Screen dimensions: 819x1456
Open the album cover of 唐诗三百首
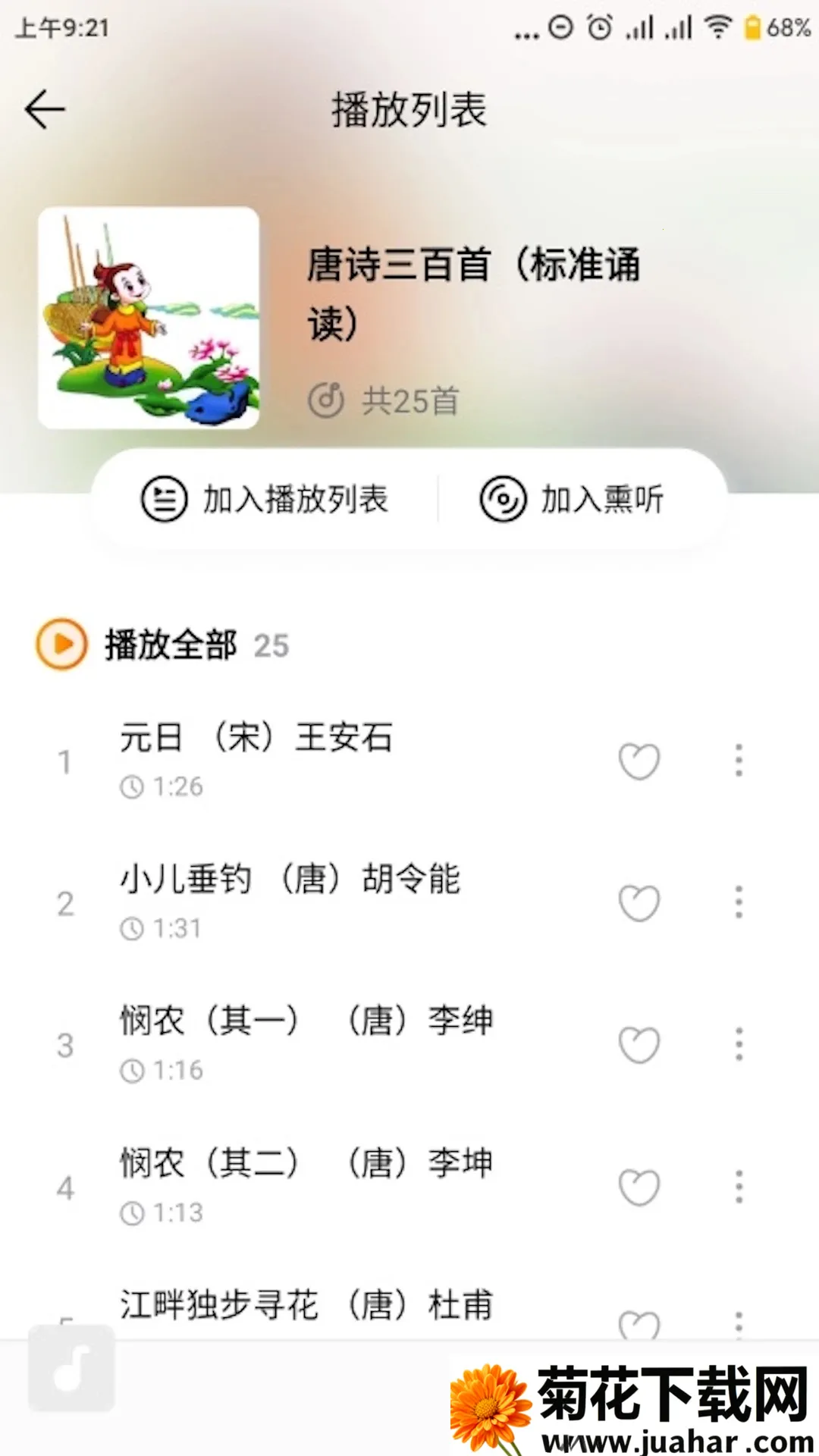[149, 318]
